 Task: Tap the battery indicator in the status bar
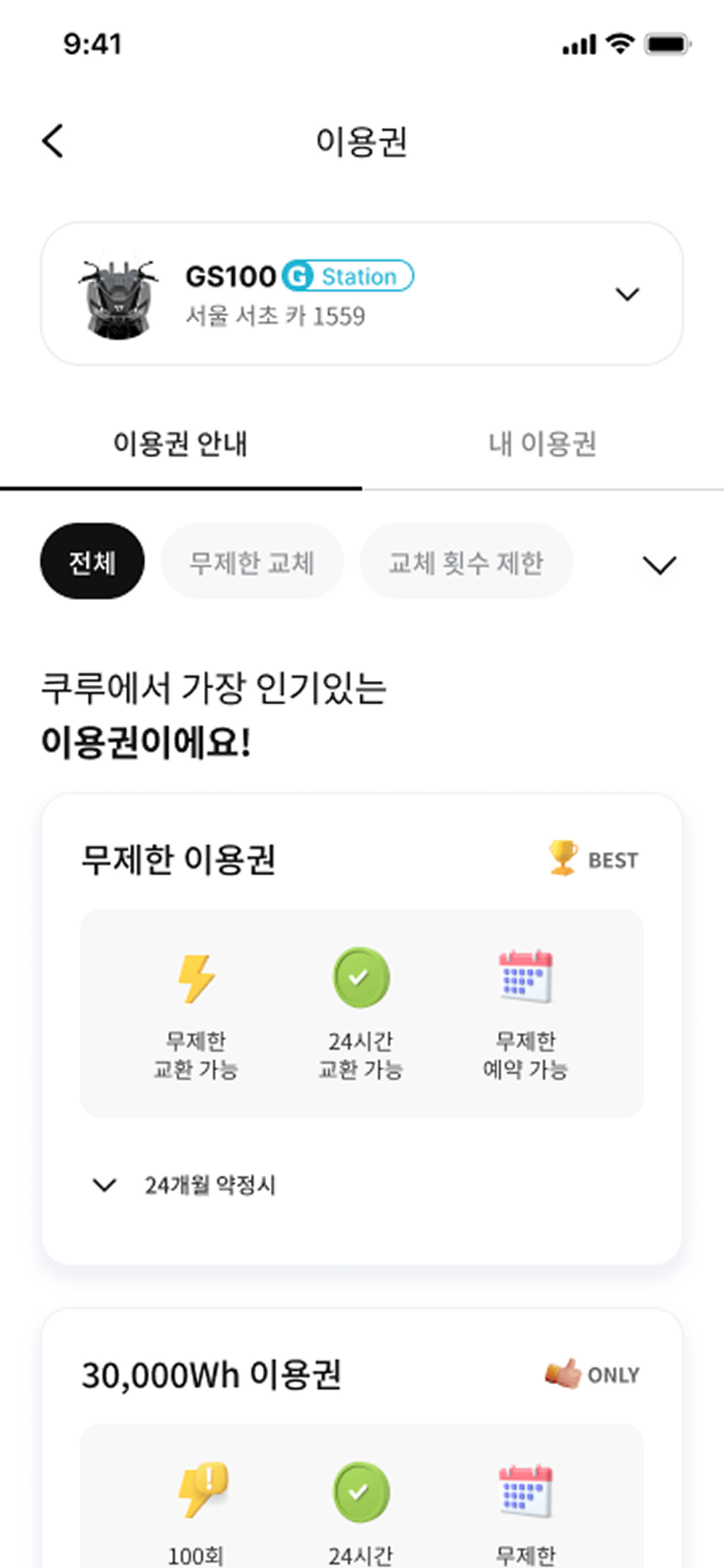tap(664, 44)
